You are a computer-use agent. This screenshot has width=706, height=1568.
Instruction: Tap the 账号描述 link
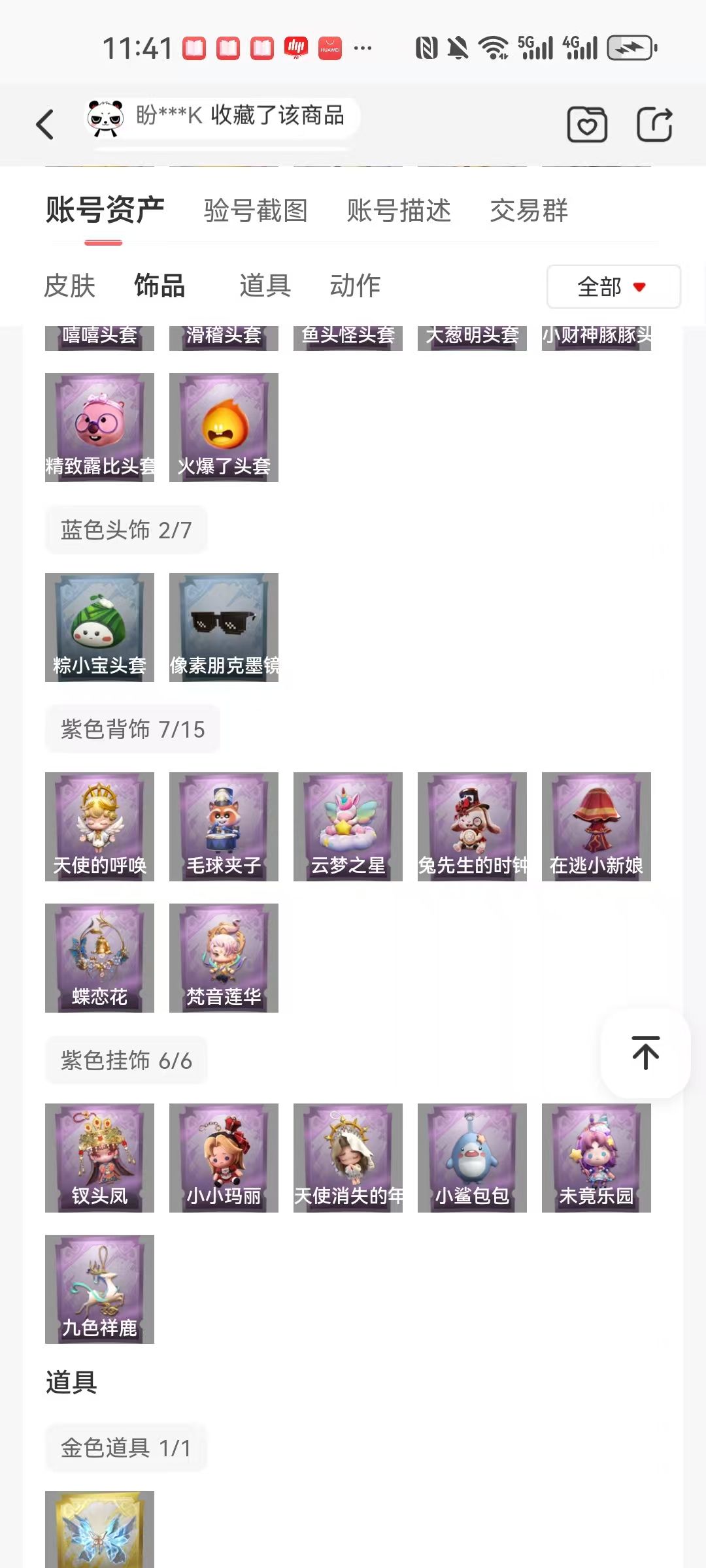tap(399, 211)
